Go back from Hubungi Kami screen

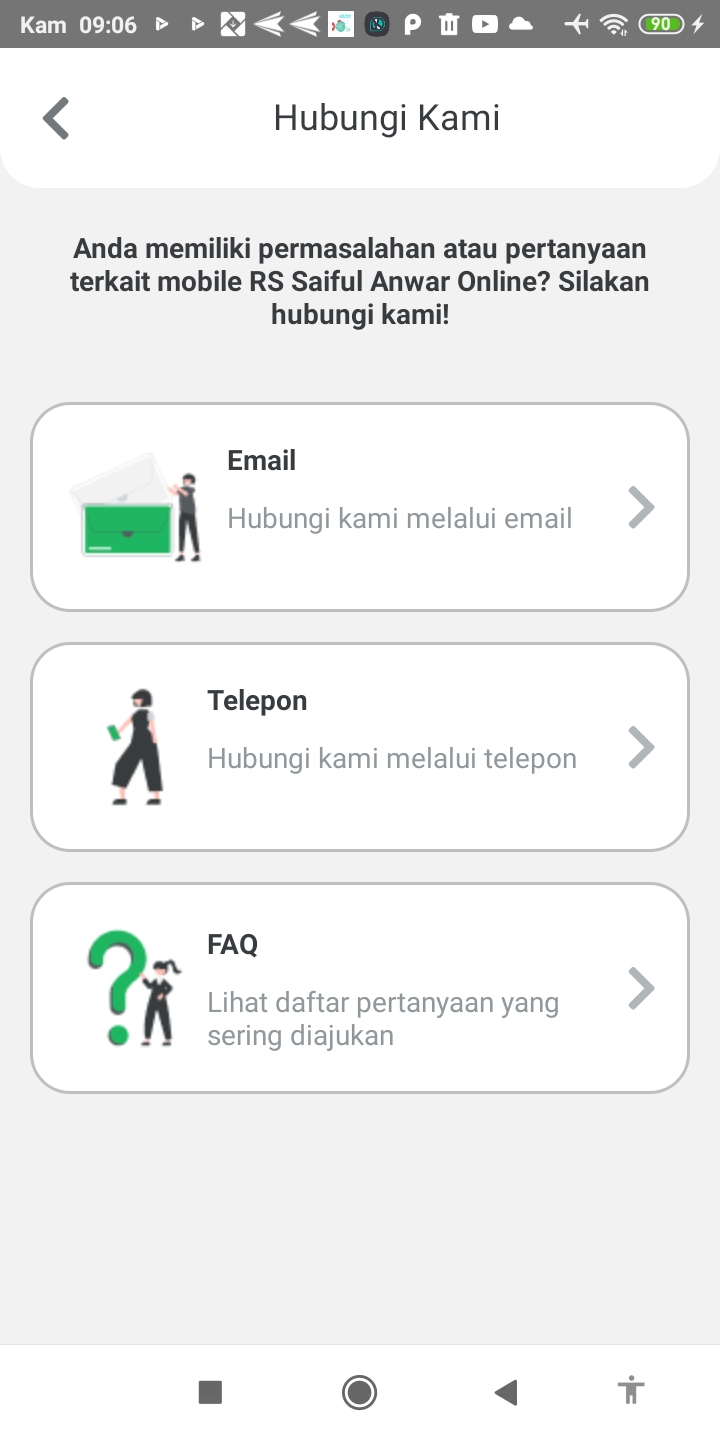click(x=56, y=118)
